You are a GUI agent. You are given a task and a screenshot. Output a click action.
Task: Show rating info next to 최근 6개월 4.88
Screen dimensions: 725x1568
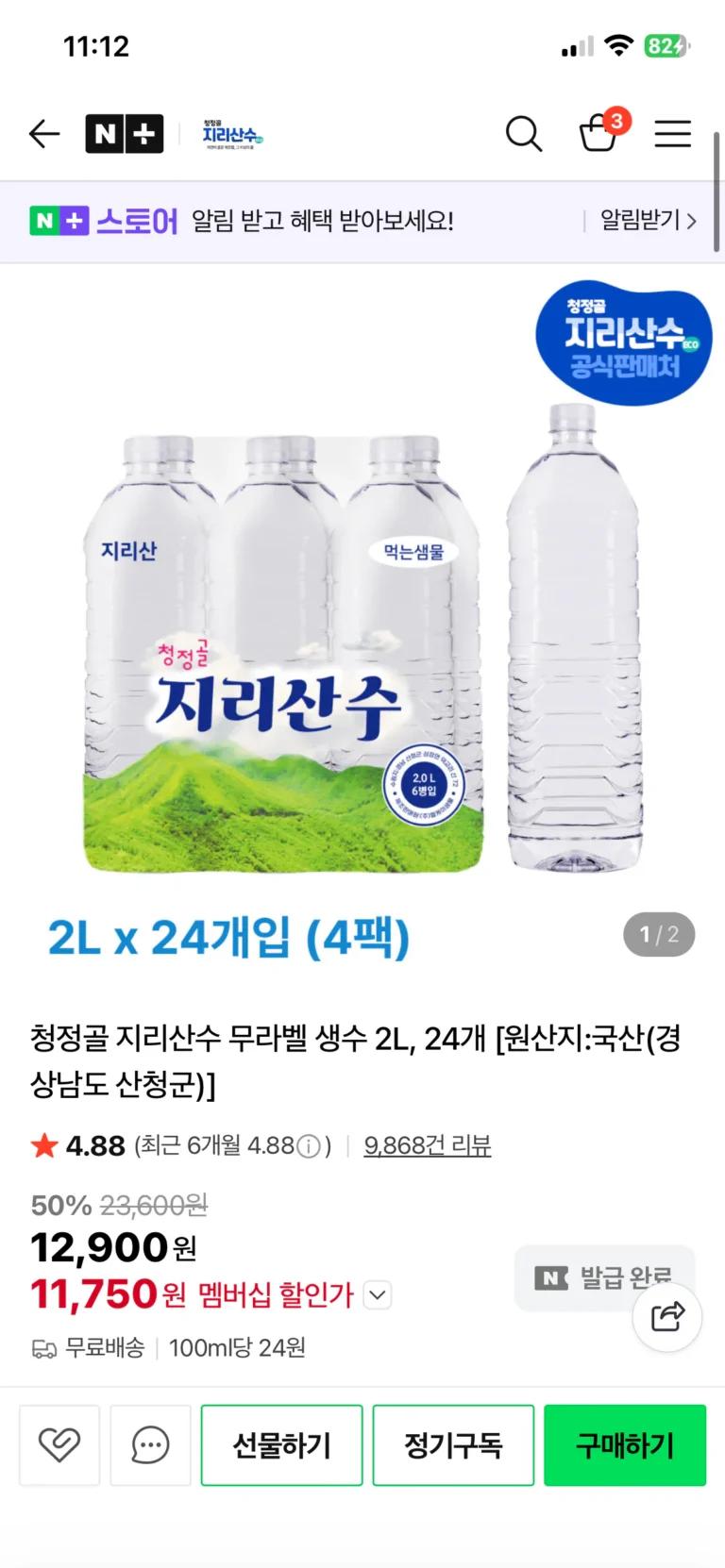click(x=309, y=1146)
